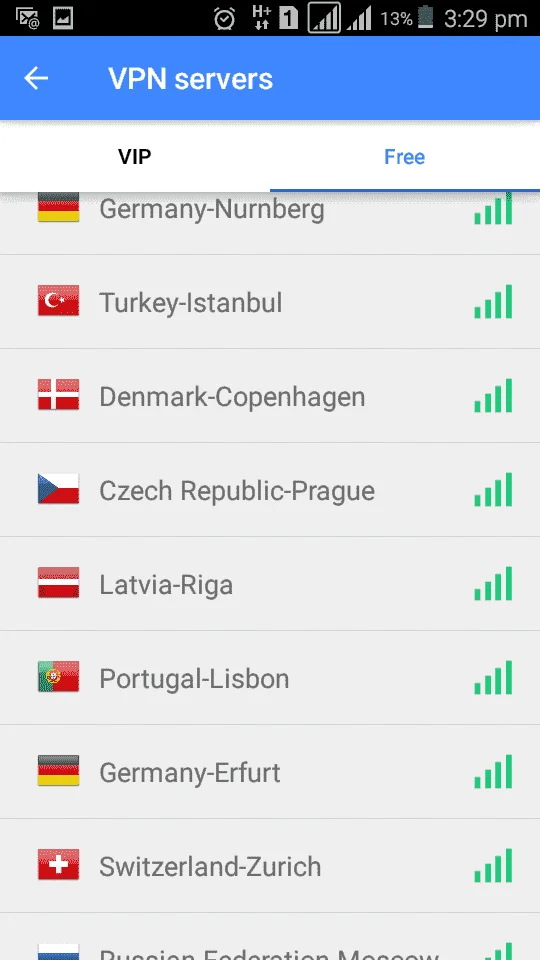Connect to Switzerland-Zurich server
540x960 pixels.
(x=270, y=866)
